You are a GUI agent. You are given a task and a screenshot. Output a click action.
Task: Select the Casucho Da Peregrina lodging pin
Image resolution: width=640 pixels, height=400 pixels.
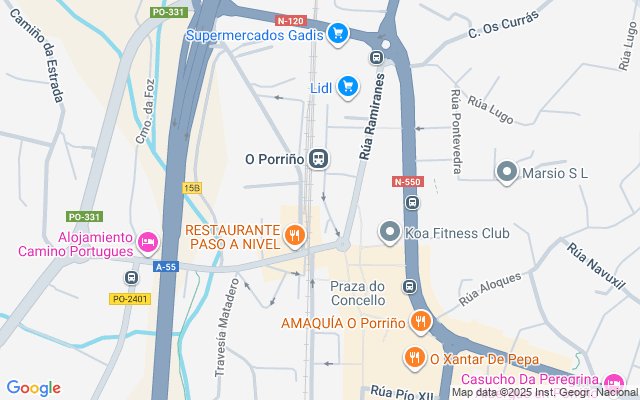coord(613,380)
